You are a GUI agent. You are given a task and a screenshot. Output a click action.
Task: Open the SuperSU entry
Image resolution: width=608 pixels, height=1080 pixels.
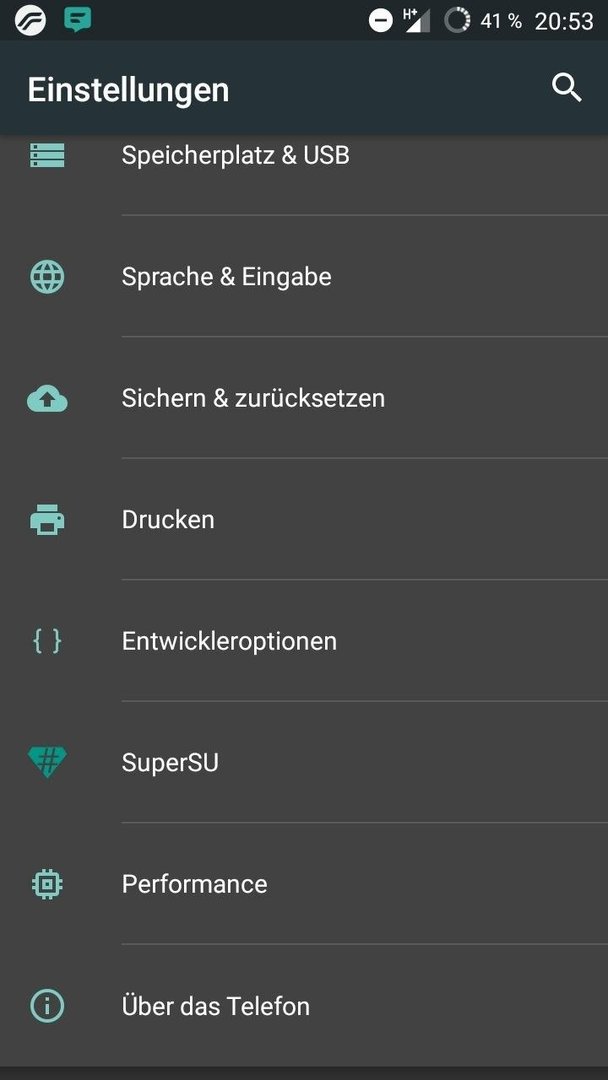coord(304,762)
